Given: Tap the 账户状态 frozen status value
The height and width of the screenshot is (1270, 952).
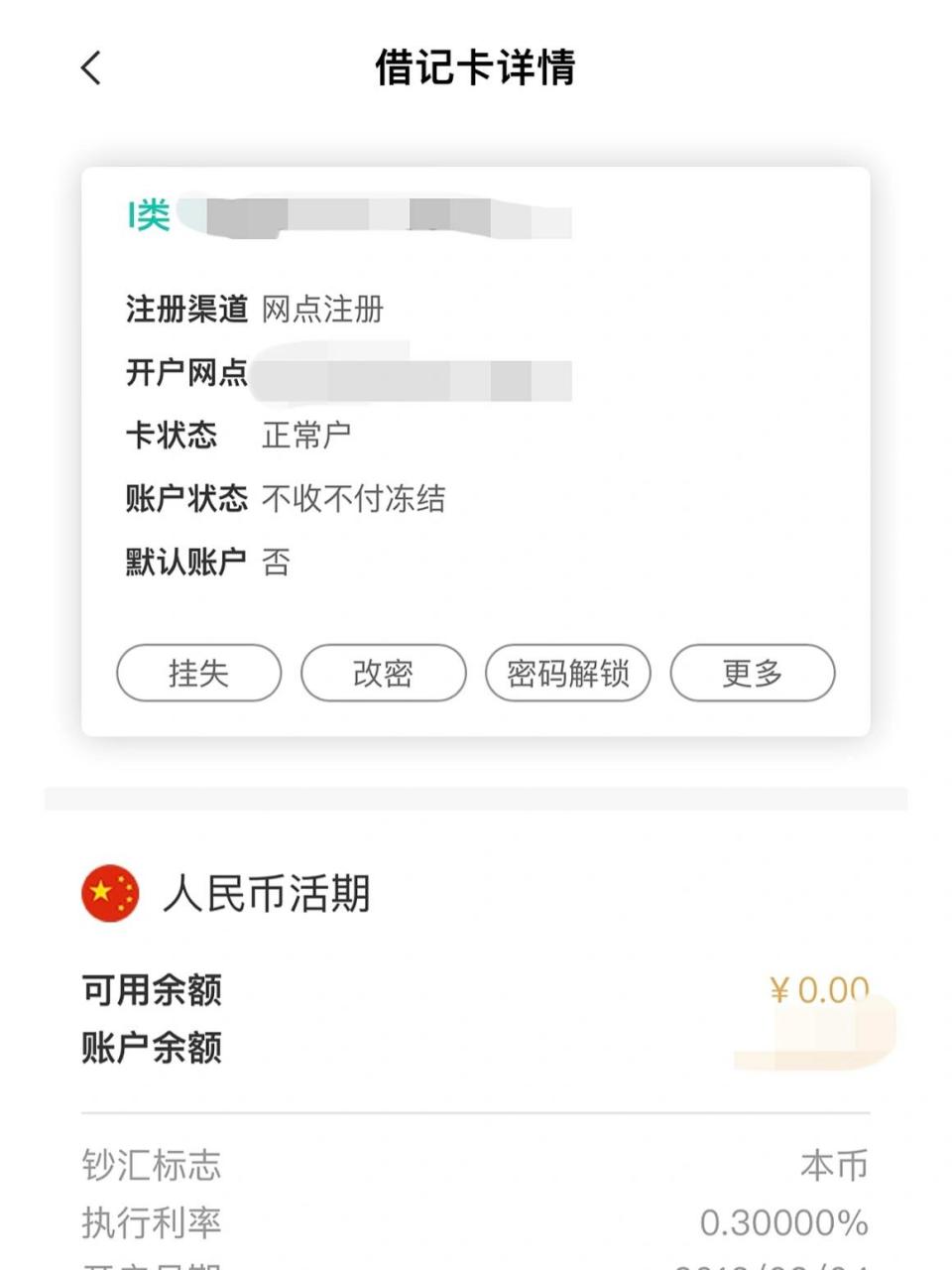Looking at the screenshot, I should coord(354,499).
